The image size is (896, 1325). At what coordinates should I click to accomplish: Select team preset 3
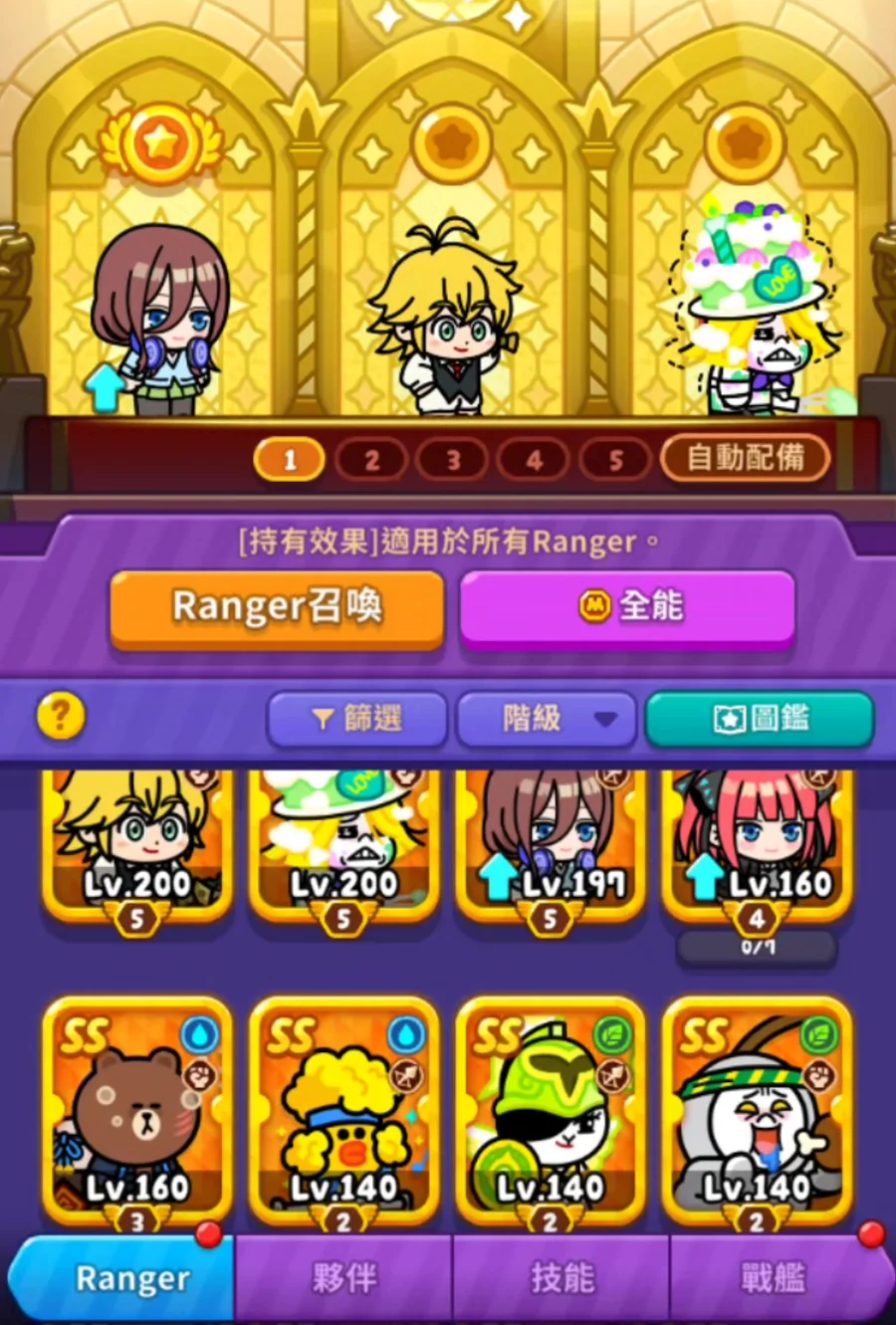click(x=453, y=460)
